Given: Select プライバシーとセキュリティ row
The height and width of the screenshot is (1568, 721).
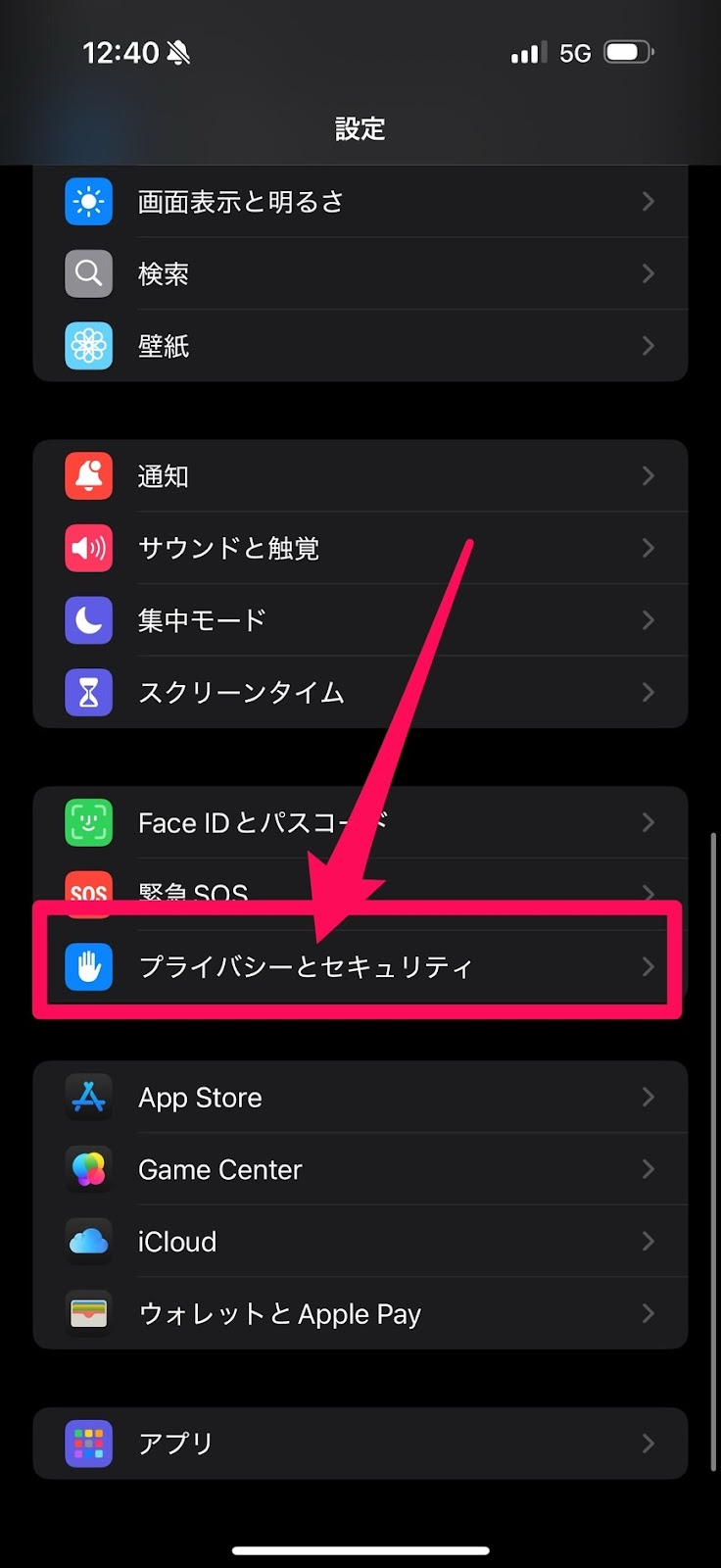Looking at the screenshot, I should (x=360, y=967).
